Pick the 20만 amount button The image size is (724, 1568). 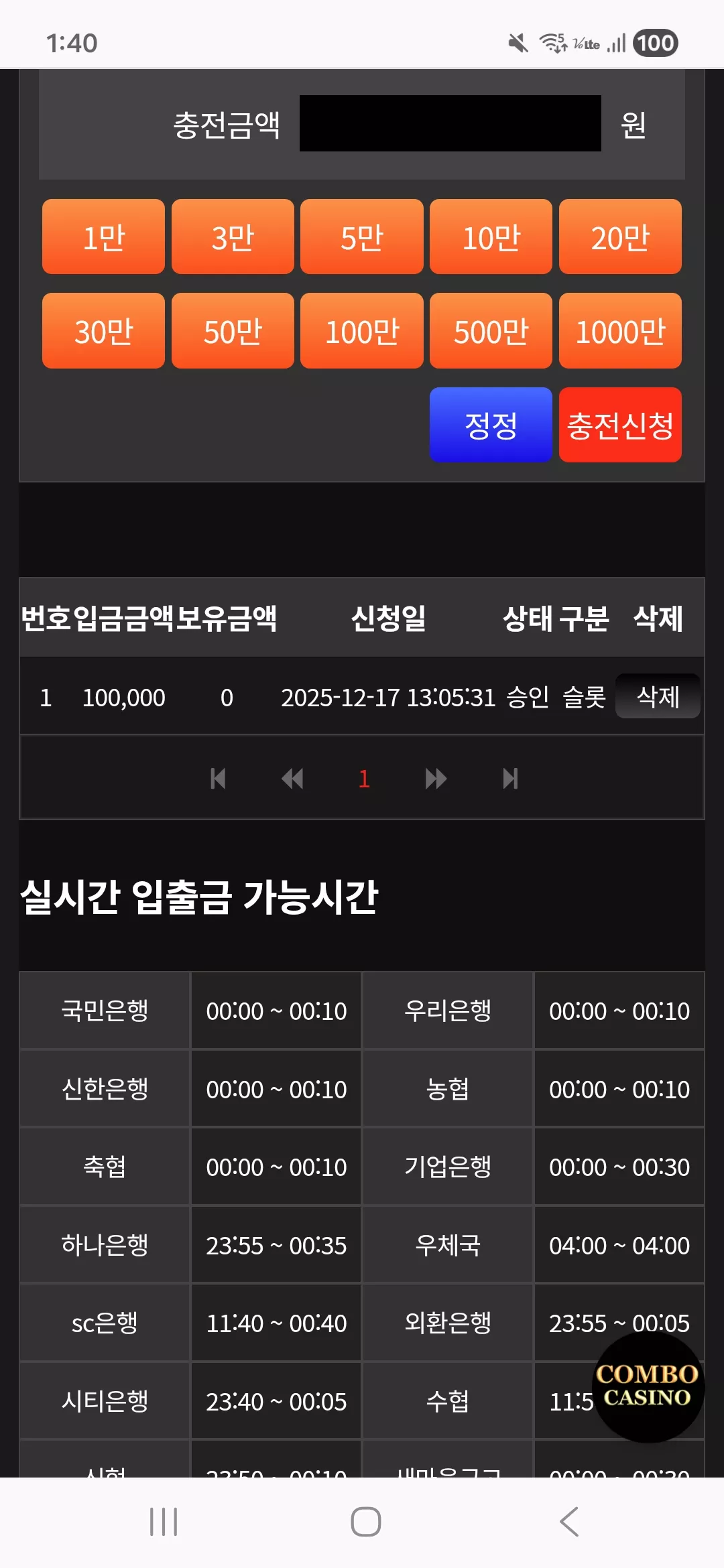coord(620,237)
